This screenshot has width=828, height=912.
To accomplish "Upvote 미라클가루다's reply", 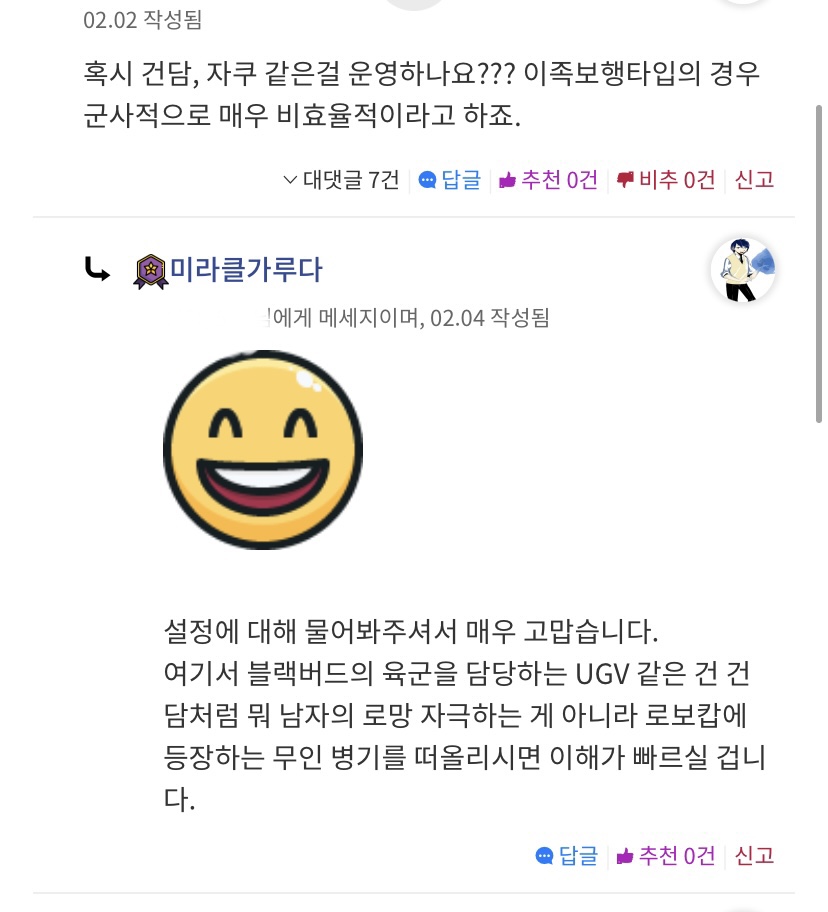I will [665, 856].
